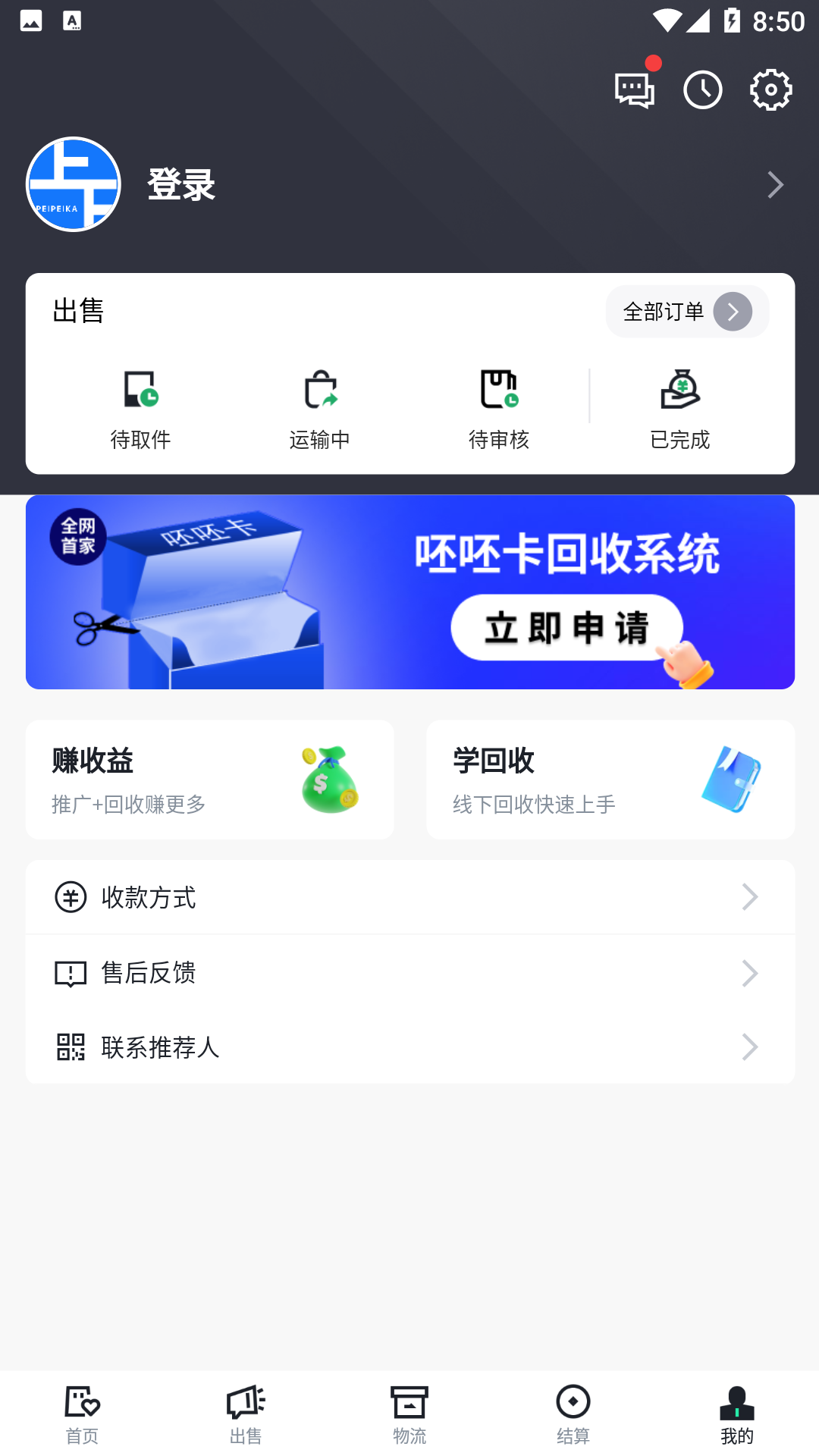View 已完成 completed orders
This screenshot has height=1456, width=819.
pos(679,407)
